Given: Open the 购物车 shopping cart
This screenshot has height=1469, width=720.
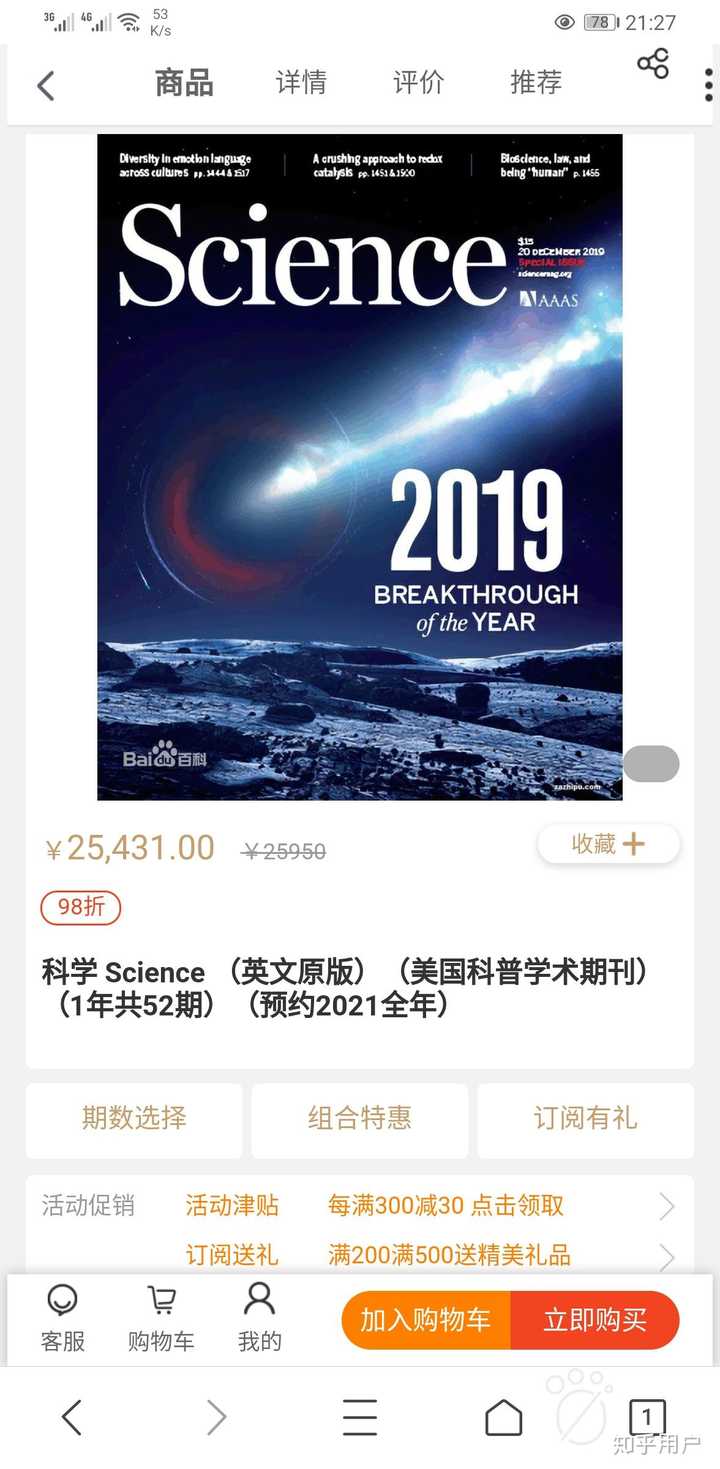Looking at the screenshot, I should (x=161, y=1319).
